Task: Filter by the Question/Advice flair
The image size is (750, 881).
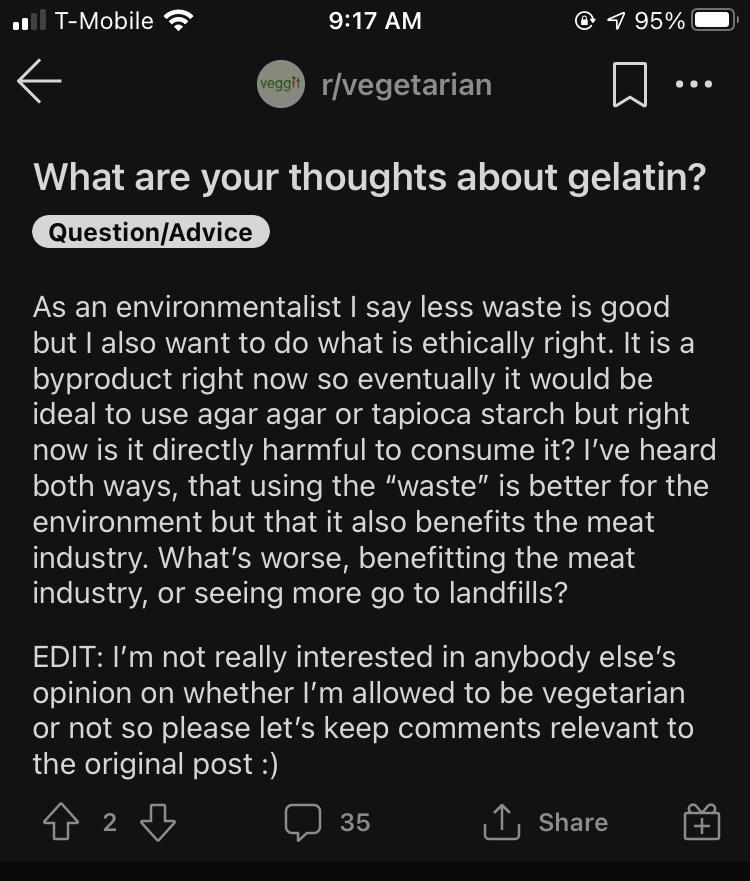Action: (151, 232)
